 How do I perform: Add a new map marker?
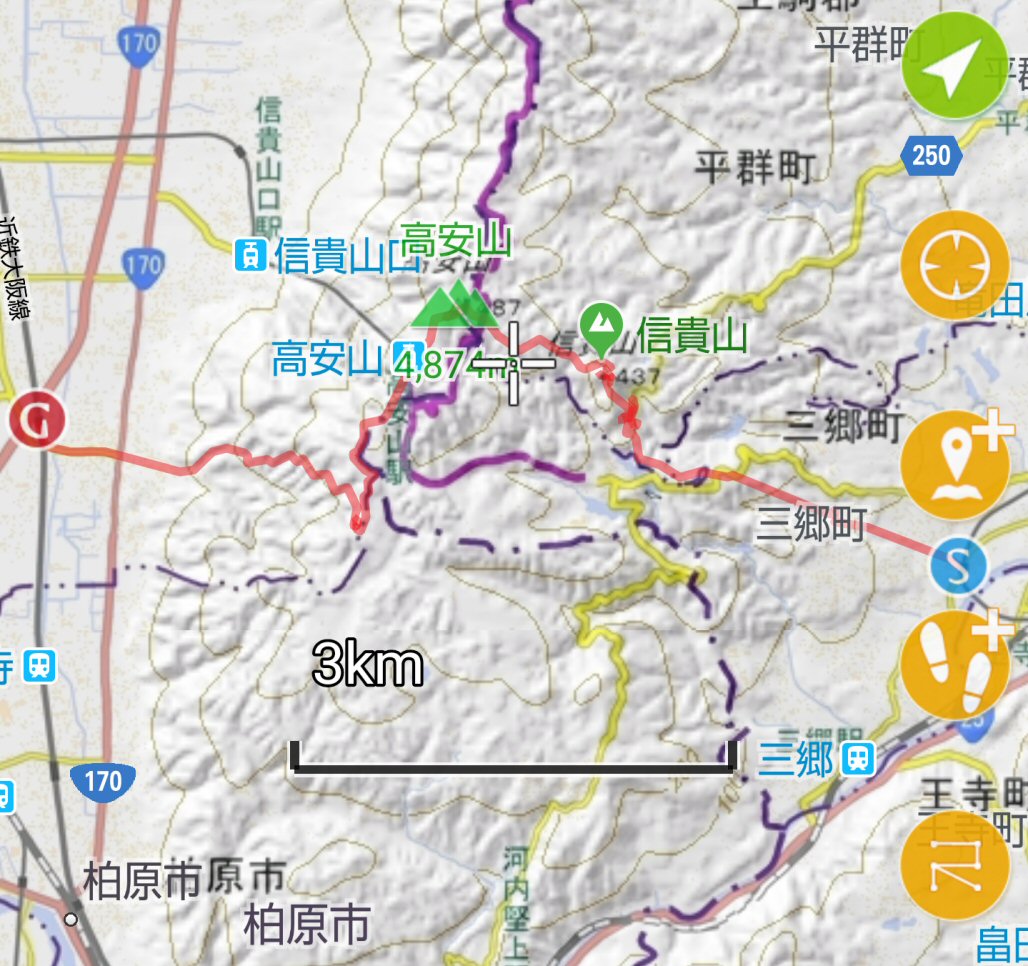pos(954,464)
